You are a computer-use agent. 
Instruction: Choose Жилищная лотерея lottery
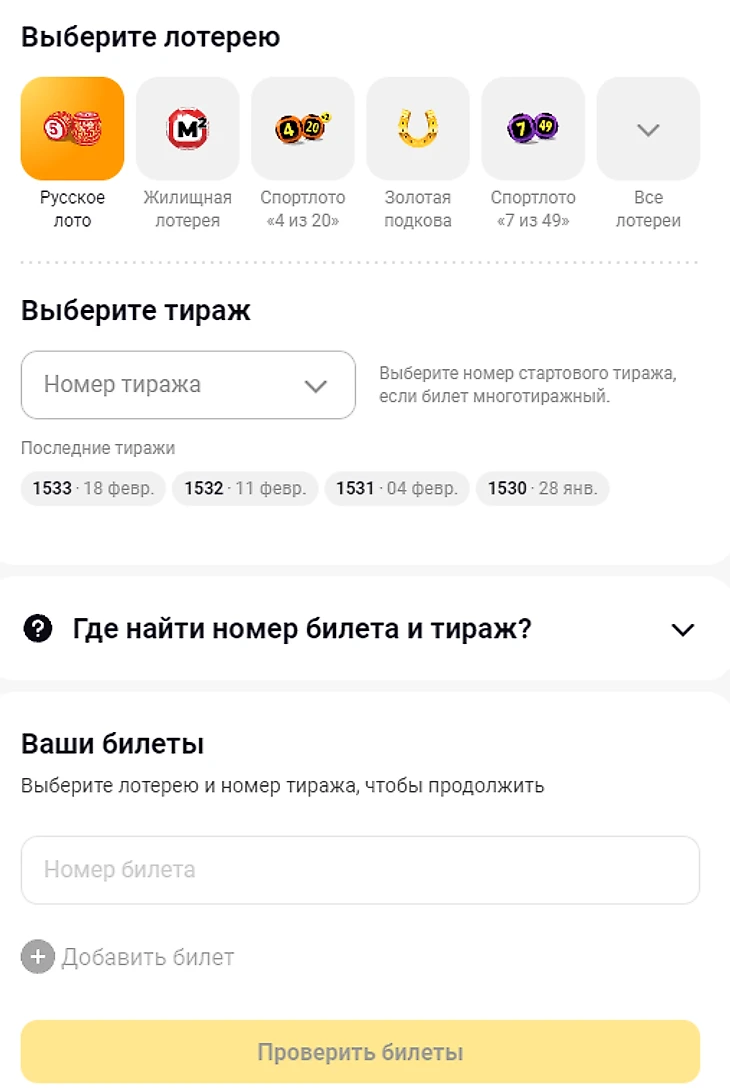point(187,128)
